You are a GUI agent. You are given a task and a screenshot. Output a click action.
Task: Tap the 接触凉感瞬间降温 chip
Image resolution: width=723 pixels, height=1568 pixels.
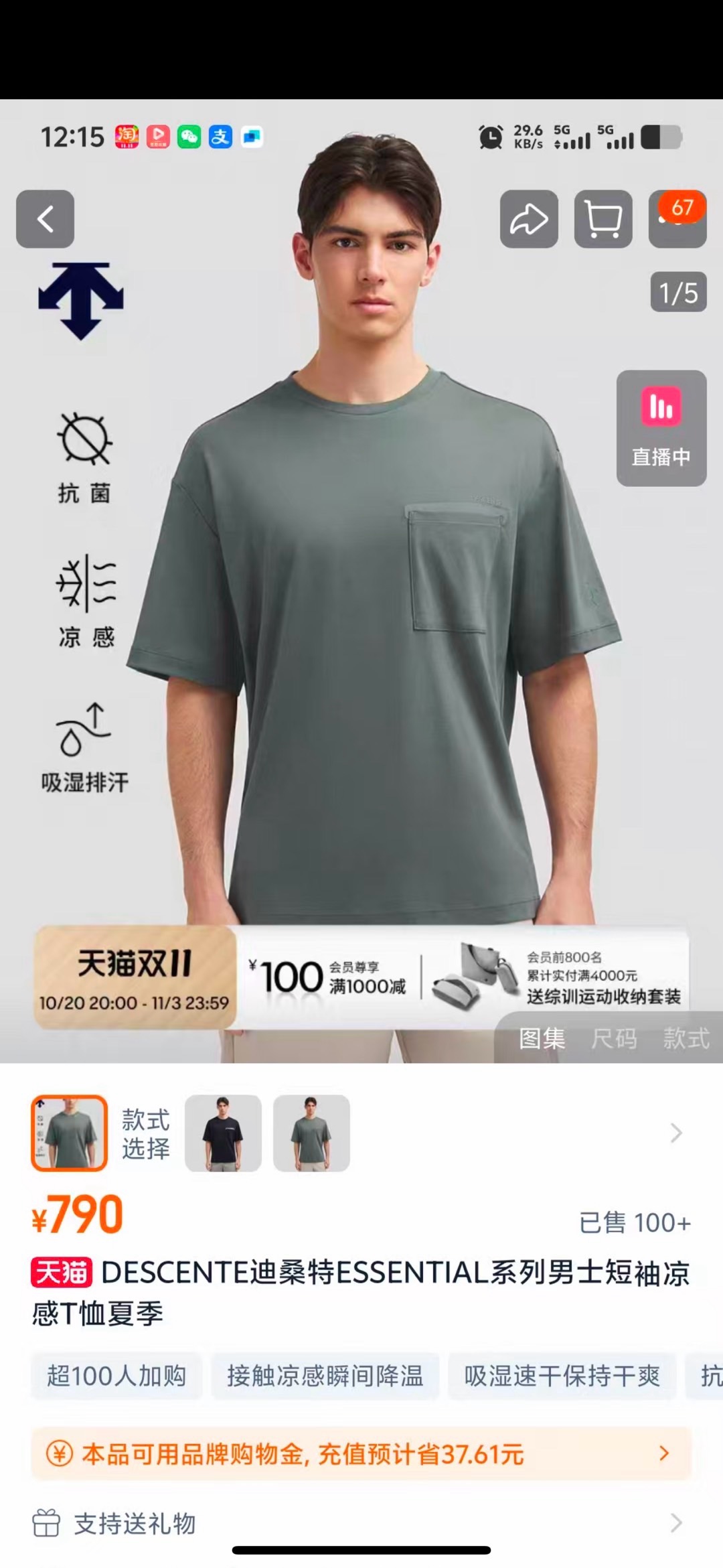tap(325, 1376)
